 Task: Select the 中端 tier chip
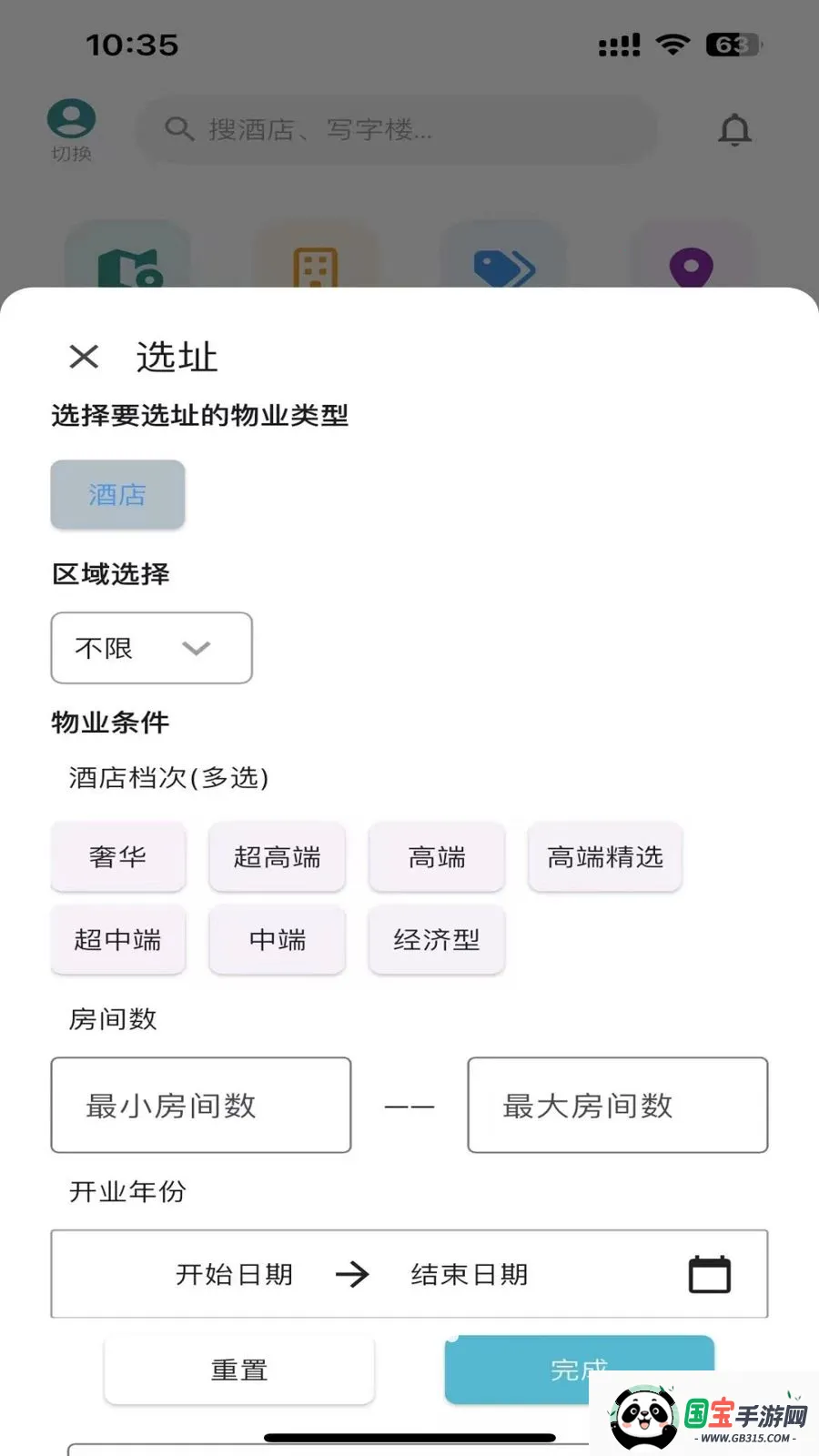(x=277, y=940)
